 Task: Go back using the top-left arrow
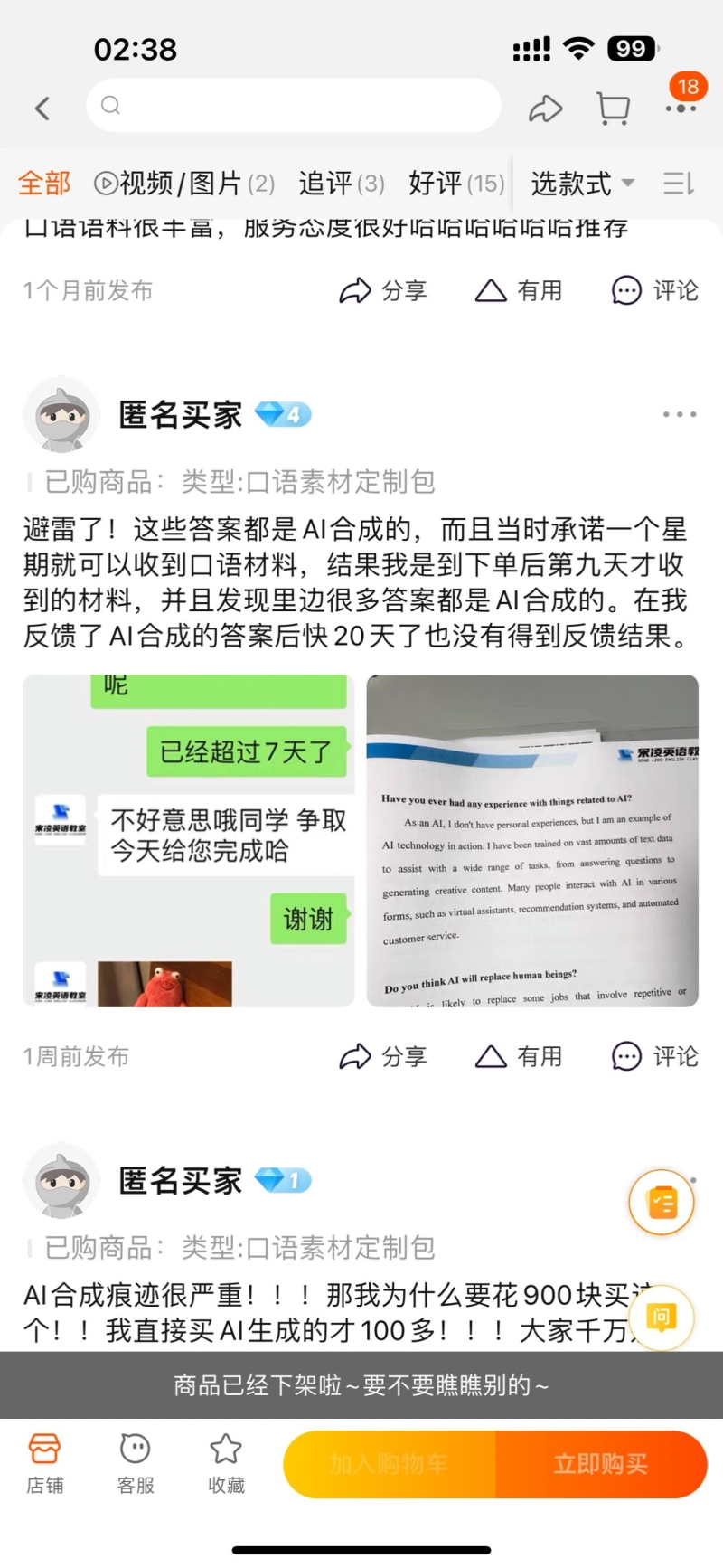[42, 109]
